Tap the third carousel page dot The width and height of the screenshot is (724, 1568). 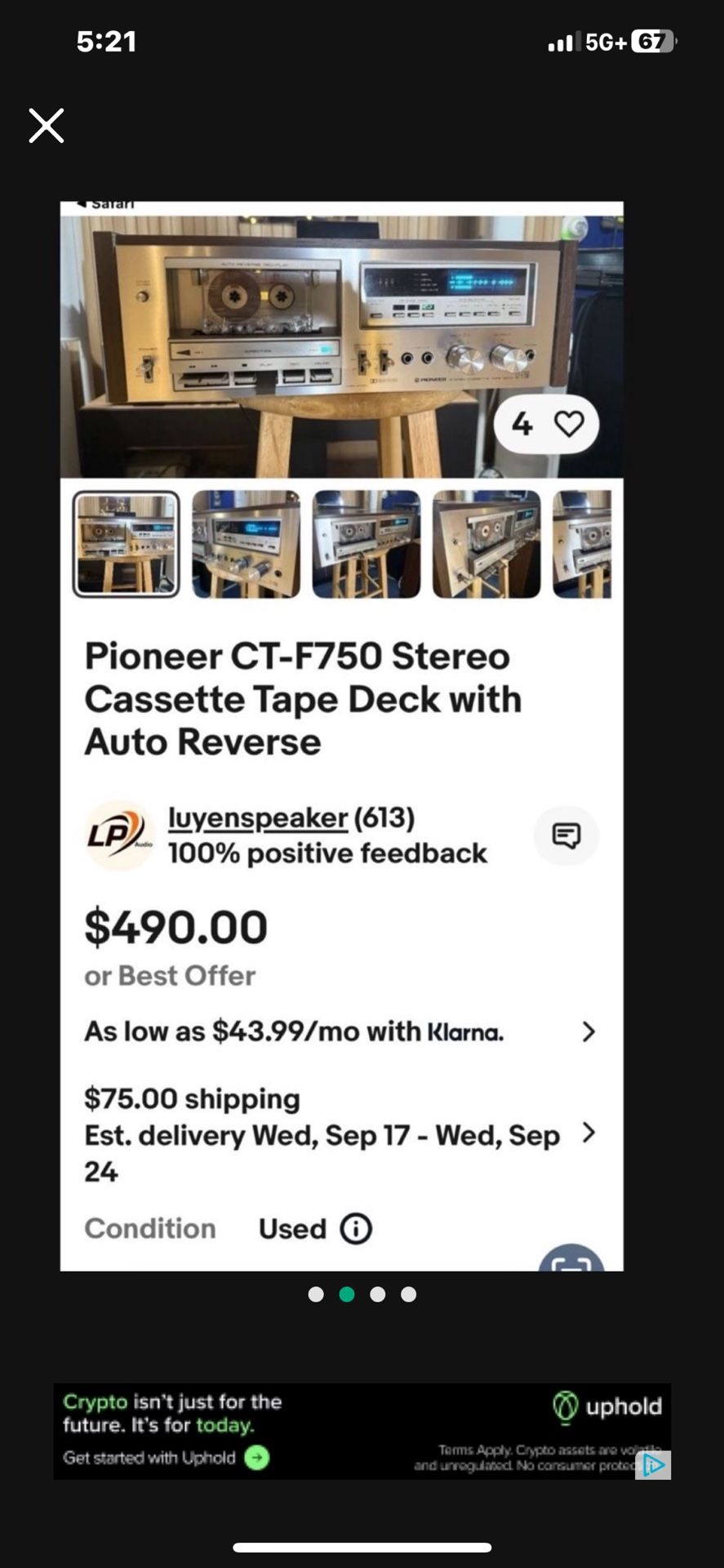[x=377, y=1294]
